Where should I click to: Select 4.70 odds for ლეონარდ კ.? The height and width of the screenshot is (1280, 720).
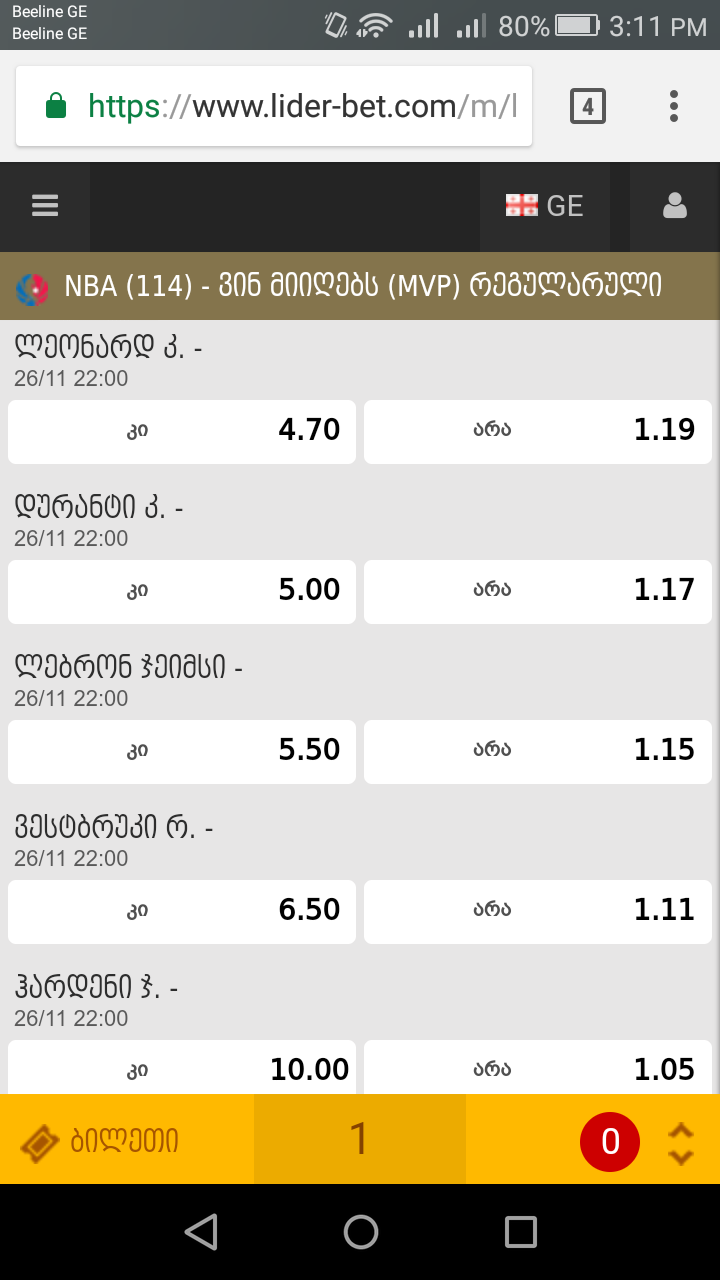coord(182,430)
